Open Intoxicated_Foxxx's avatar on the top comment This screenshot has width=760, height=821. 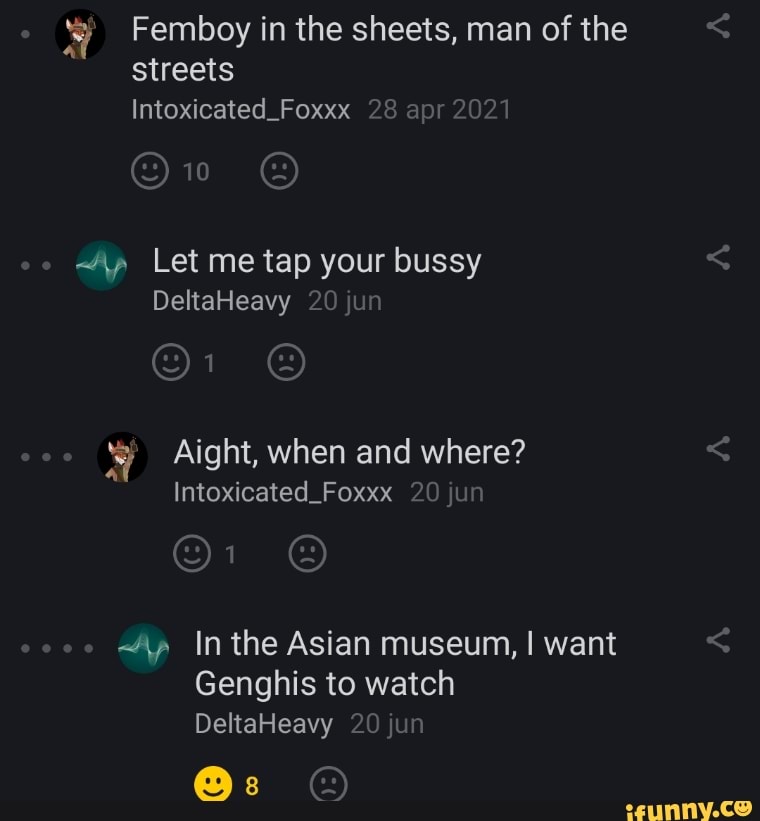[x=79, y=36]
